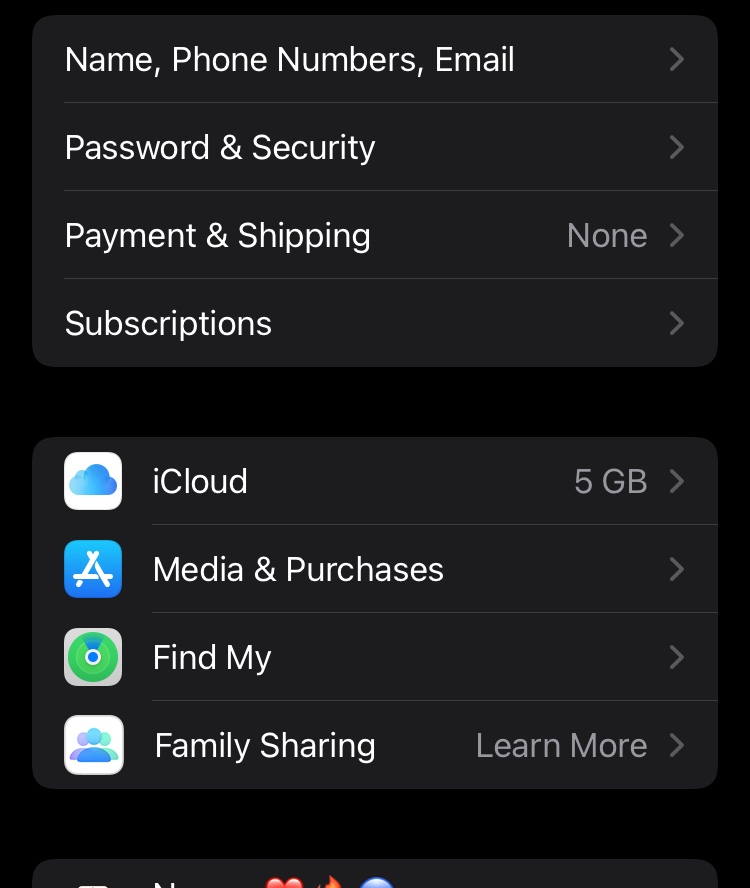
Task: Expand the Password & Security chevron
Action: click(677, 147)
